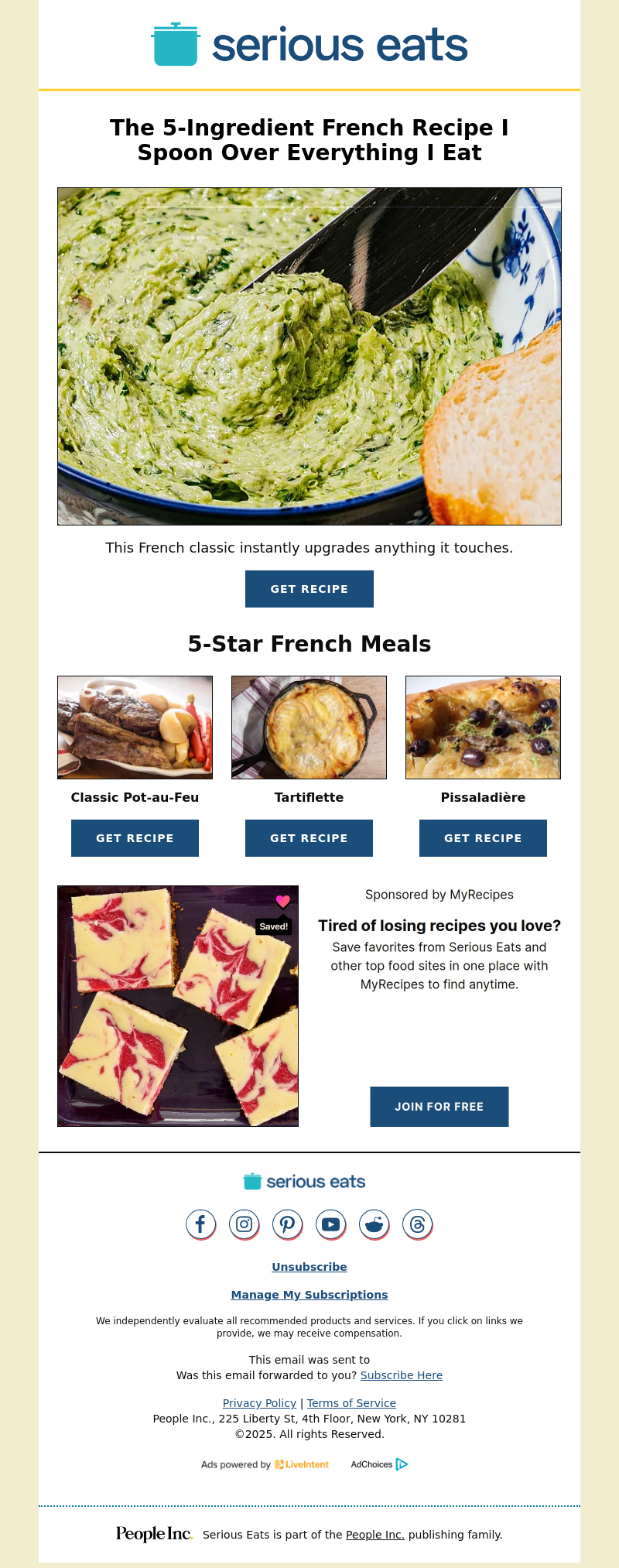Get the Tartiflette recipe

(309, 838)
